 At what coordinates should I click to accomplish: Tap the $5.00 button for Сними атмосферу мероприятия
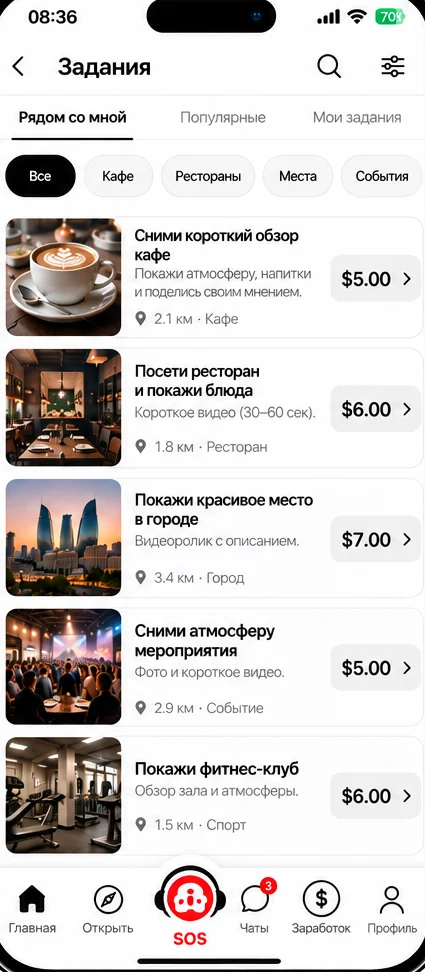click(375, 668)
